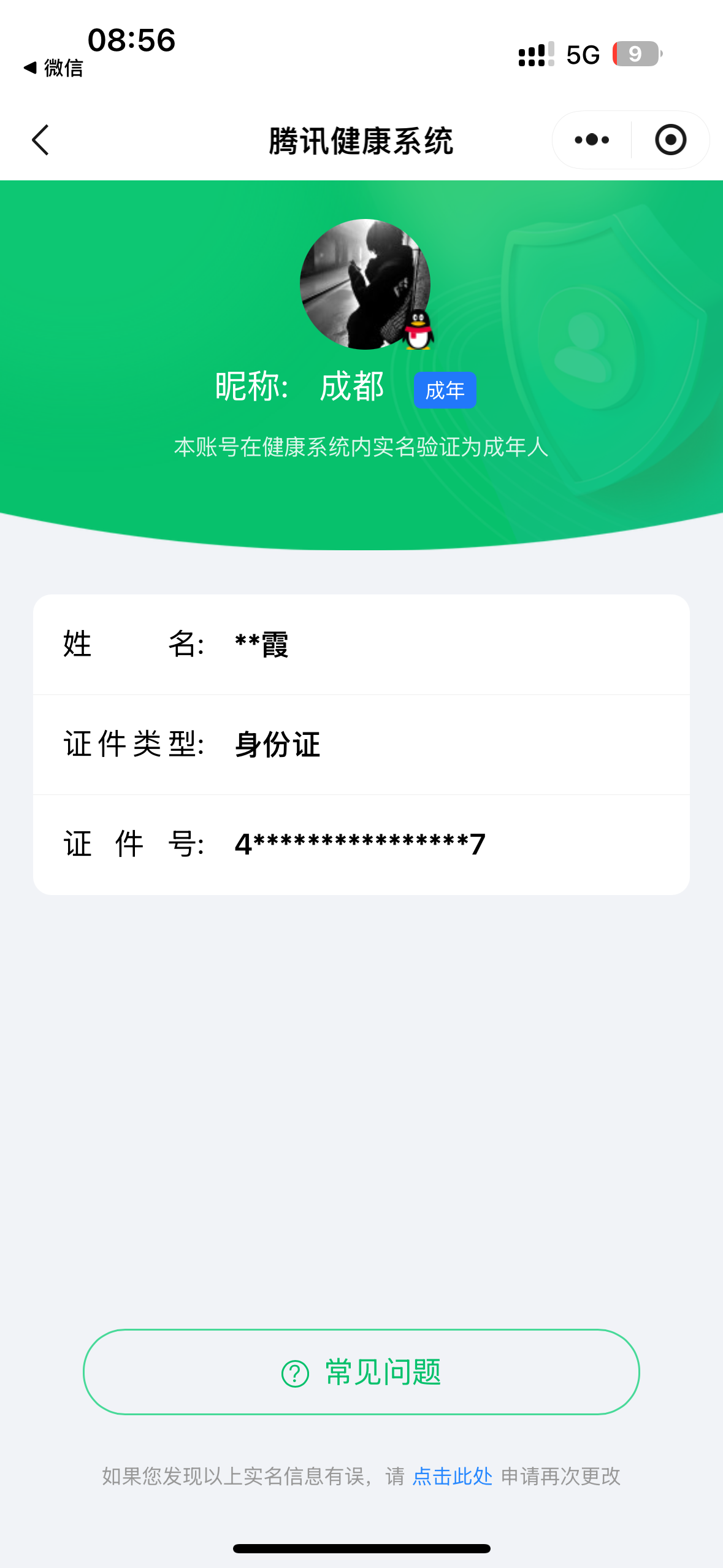The image size is (723, 1568).
Task: Go back from 腾讯健康系统 page
Action: click(40, 140)
